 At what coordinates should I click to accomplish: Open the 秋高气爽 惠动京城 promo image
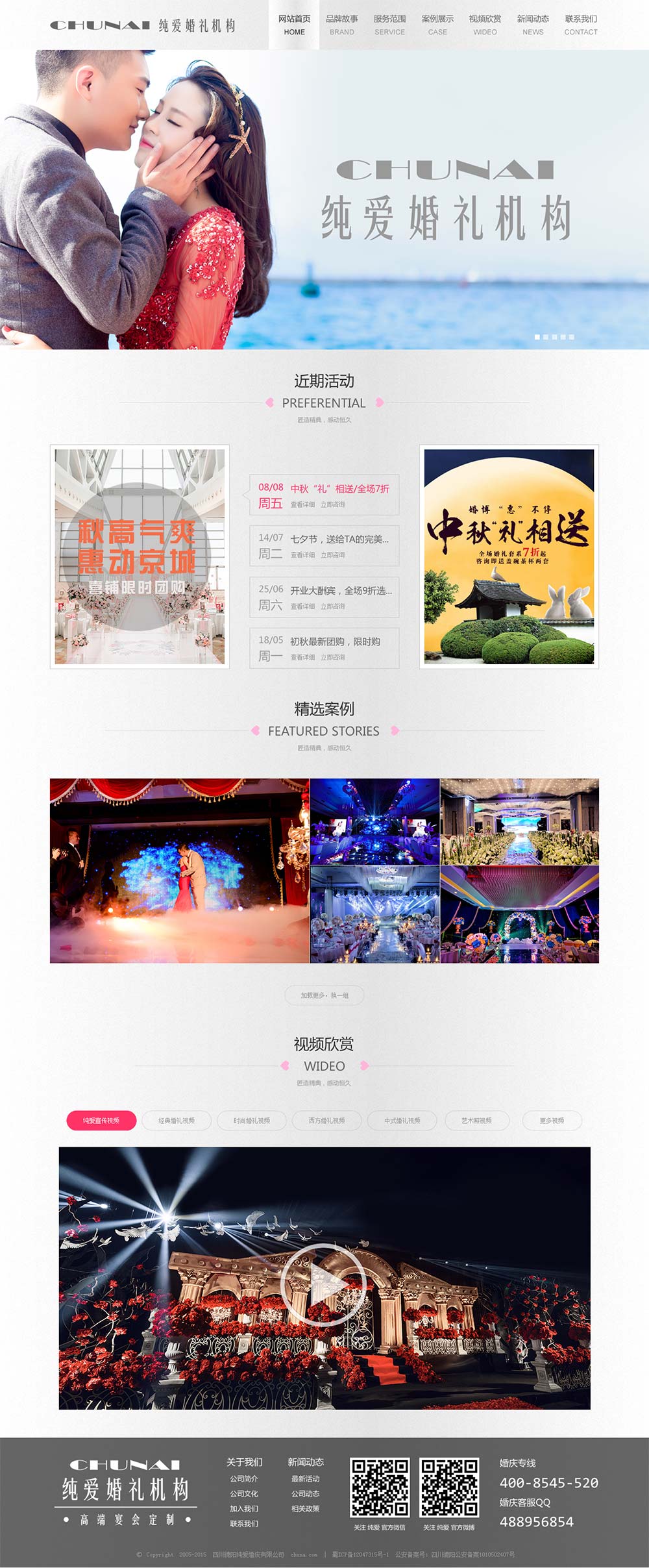pyautogui.click(x=140, y=556)
